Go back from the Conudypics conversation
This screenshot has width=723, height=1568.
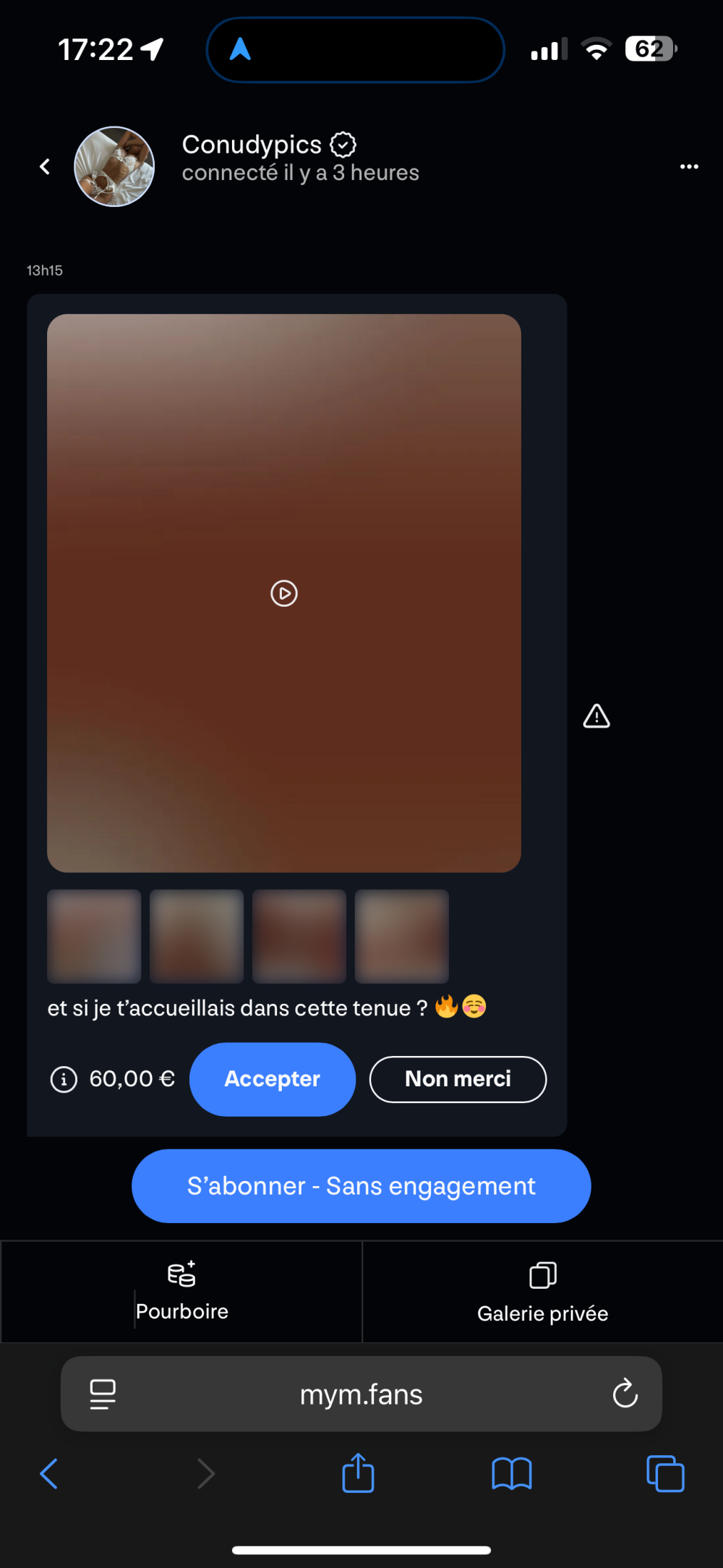click(x=45, y=167)
